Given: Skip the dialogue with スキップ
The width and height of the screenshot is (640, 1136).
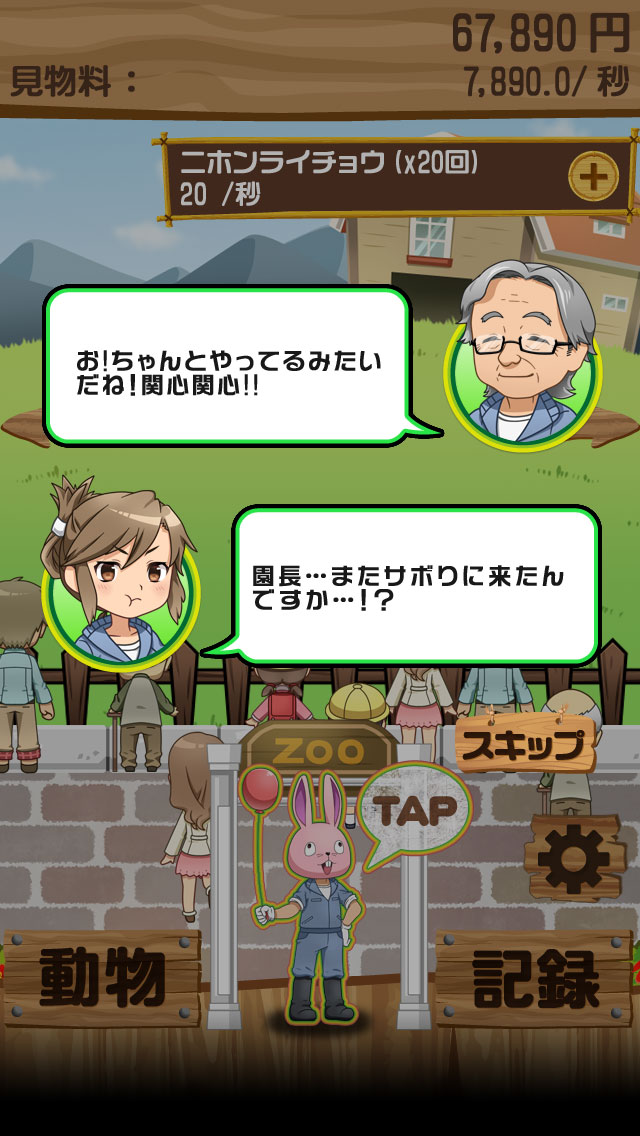Looking at the screenshot, I should pos(526,743).
